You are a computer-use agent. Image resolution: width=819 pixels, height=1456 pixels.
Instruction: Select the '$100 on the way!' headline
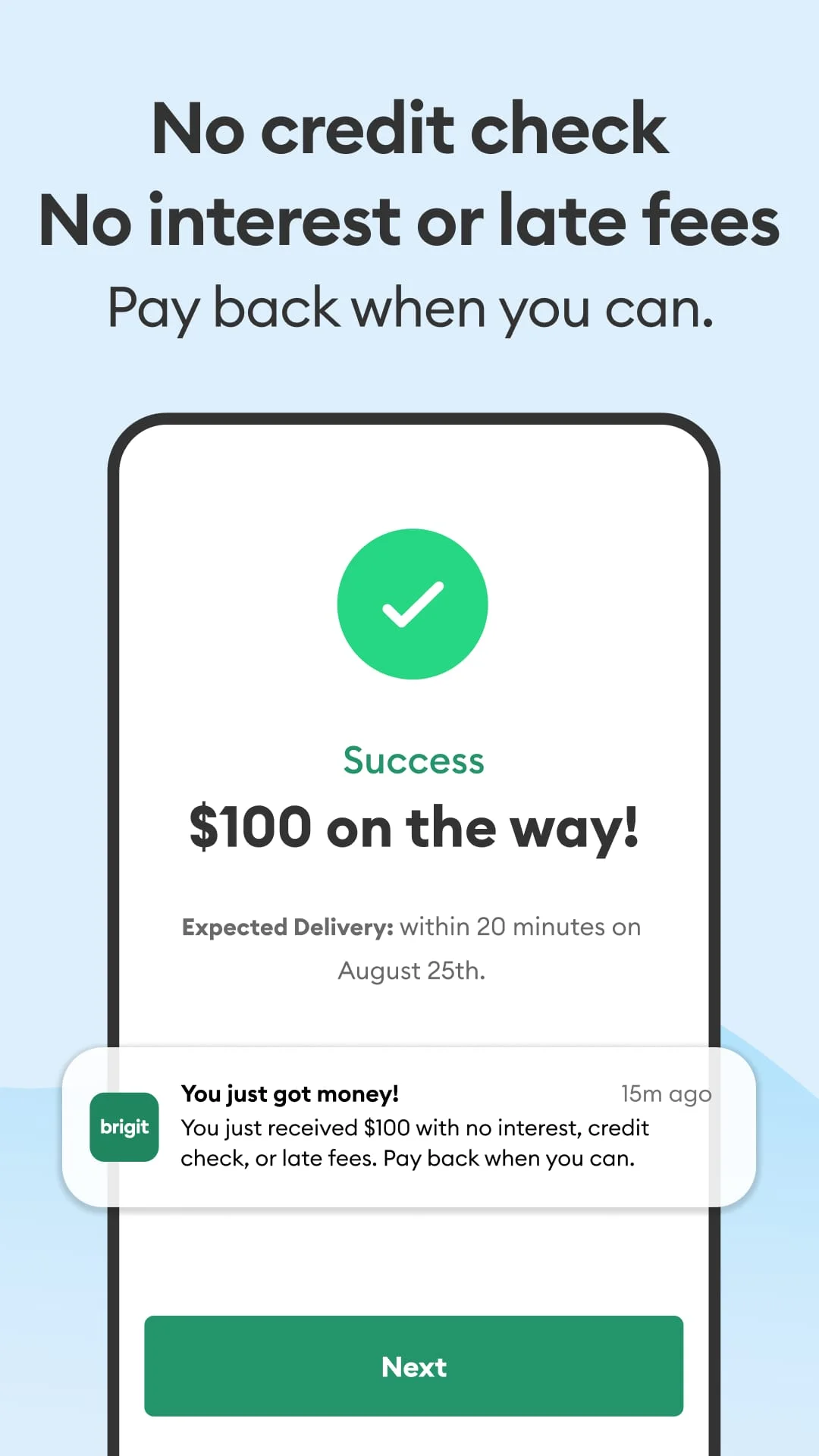[x=413, y=827]
